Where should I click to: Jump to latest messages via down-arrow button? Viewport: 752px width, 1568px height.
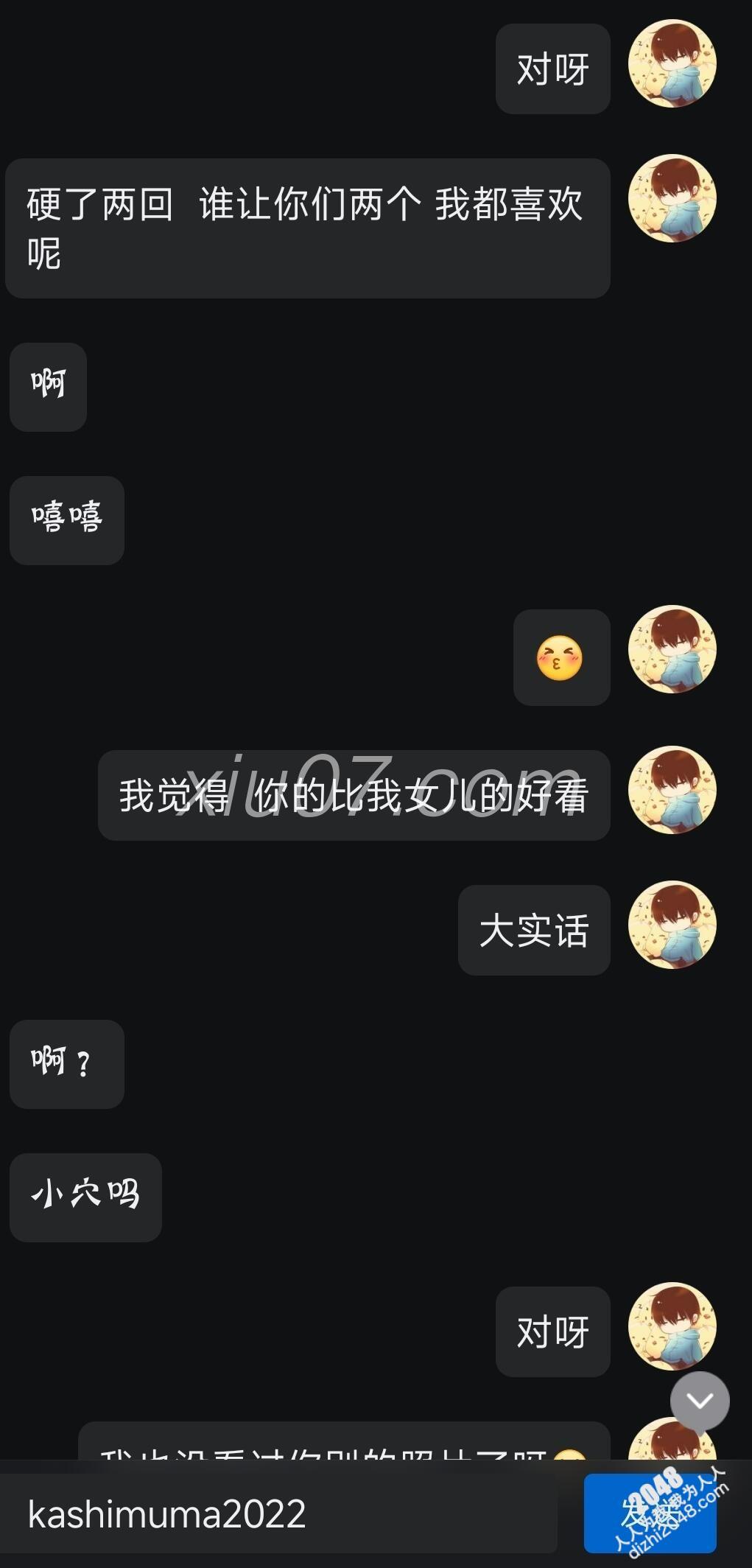[x=700, y=1401]
